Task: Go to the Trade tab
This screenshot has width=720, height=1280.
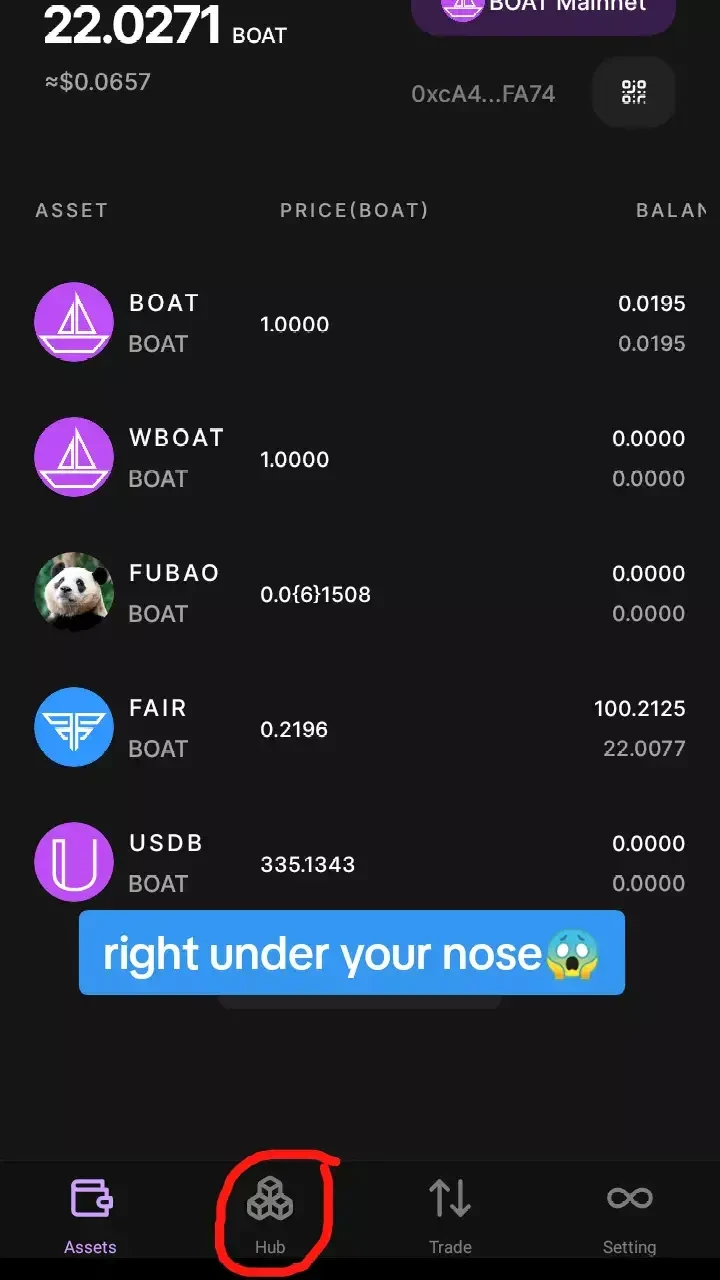Action: [450, 1215]
